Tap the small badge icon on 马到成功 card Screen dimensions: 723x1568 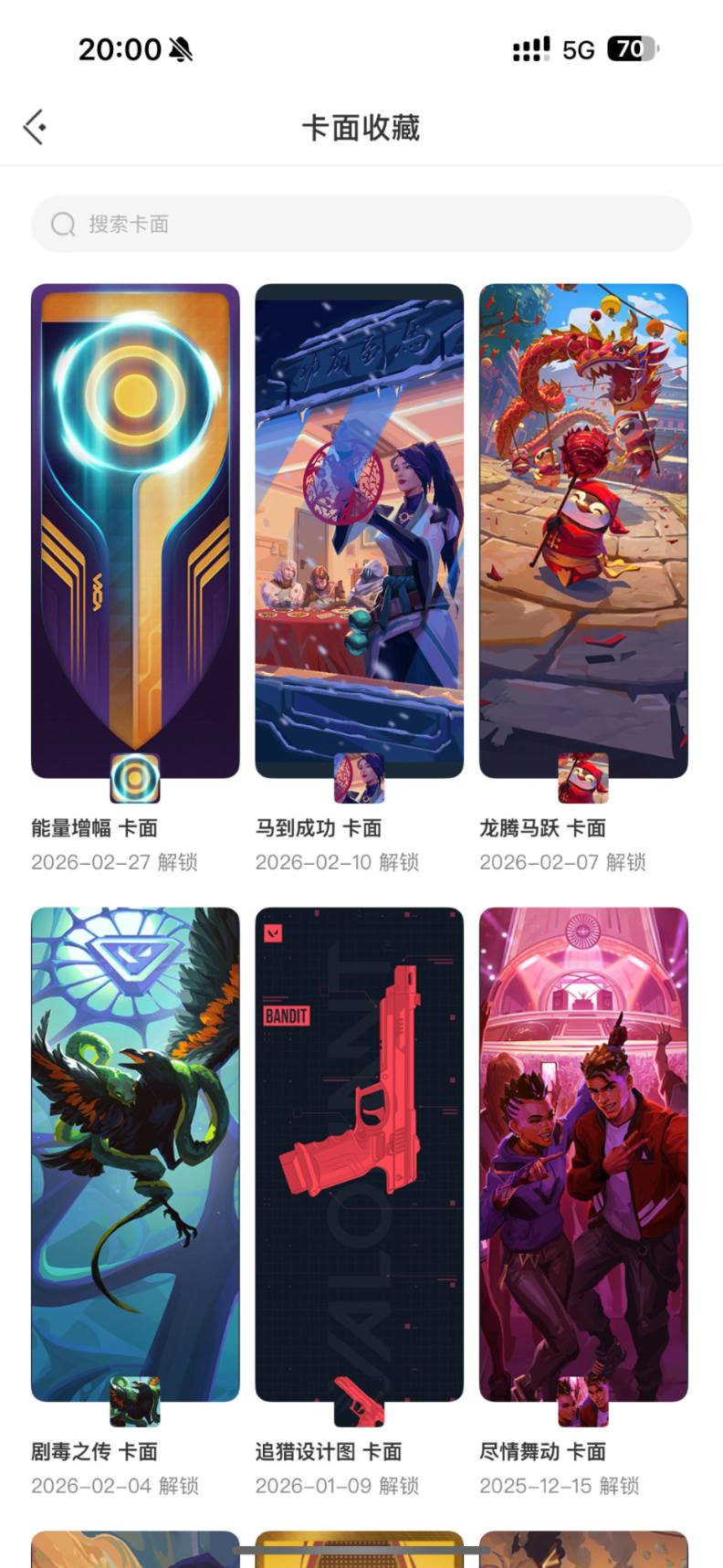coord(359,777)
